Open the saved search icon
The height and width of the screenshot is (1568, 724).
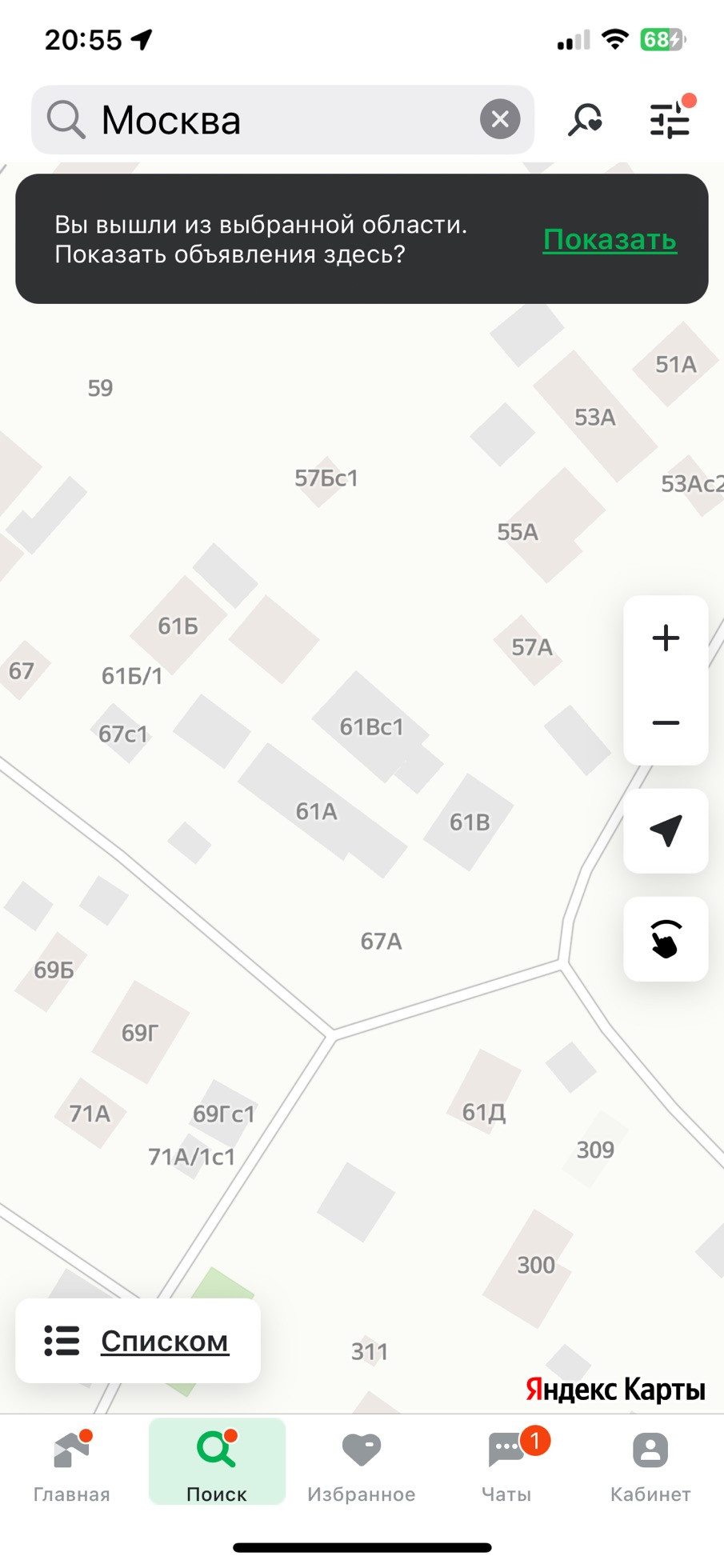[586, 120]
